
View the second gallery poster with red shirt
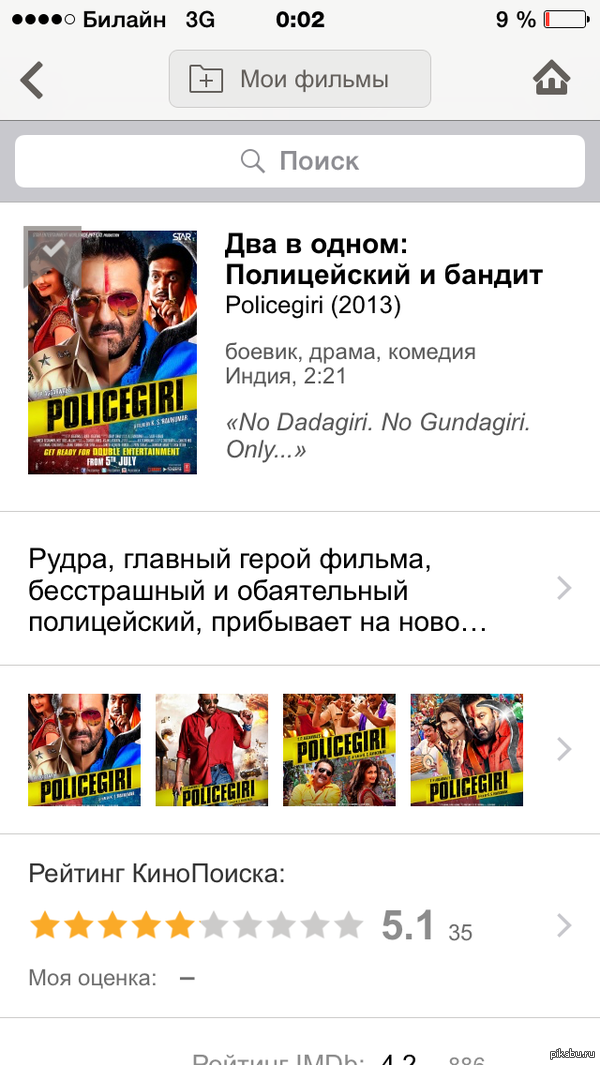pyautogui.click(x=211, y=749)
